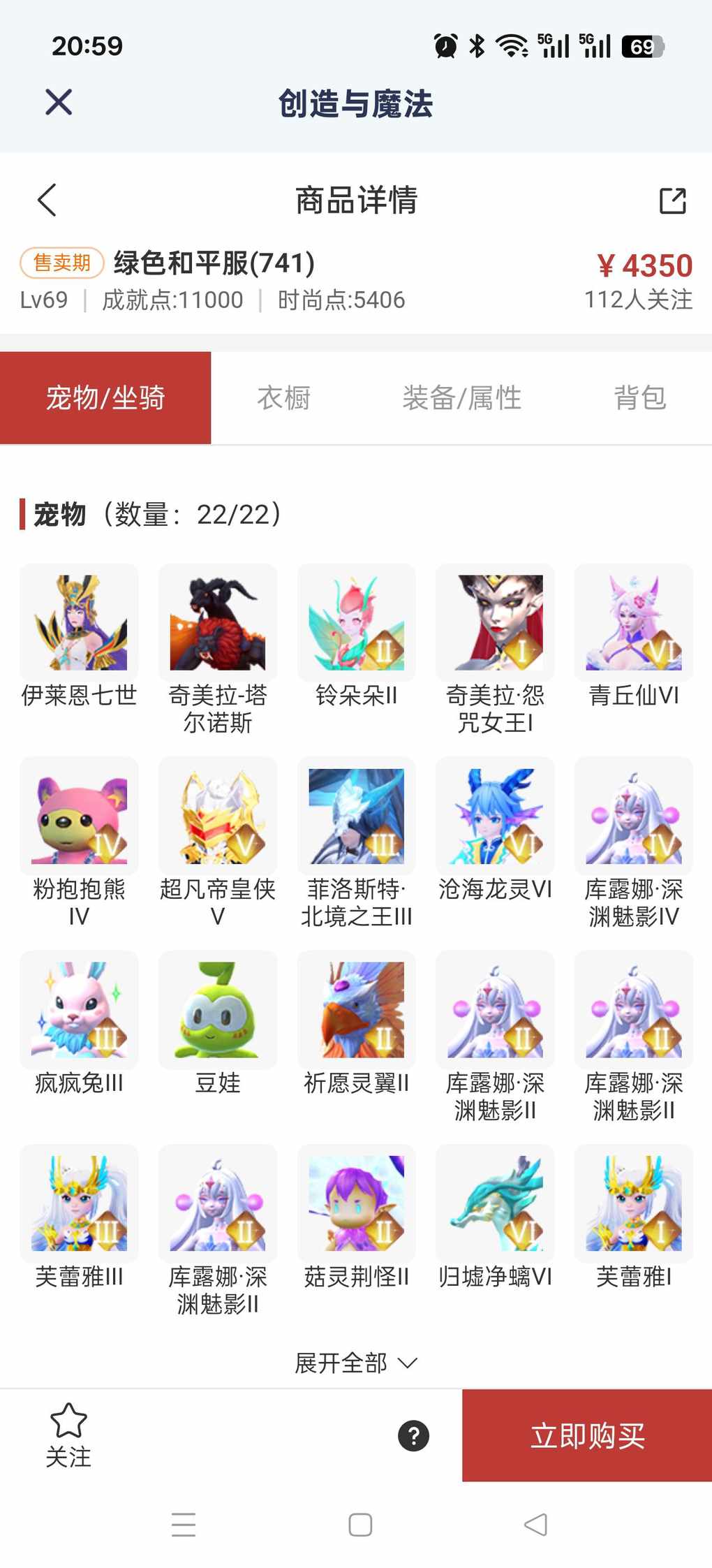Select the 宠物/坐骑 tab
Image resolution: width=712 pixels, height=1568 pixels.
(105, 398)
